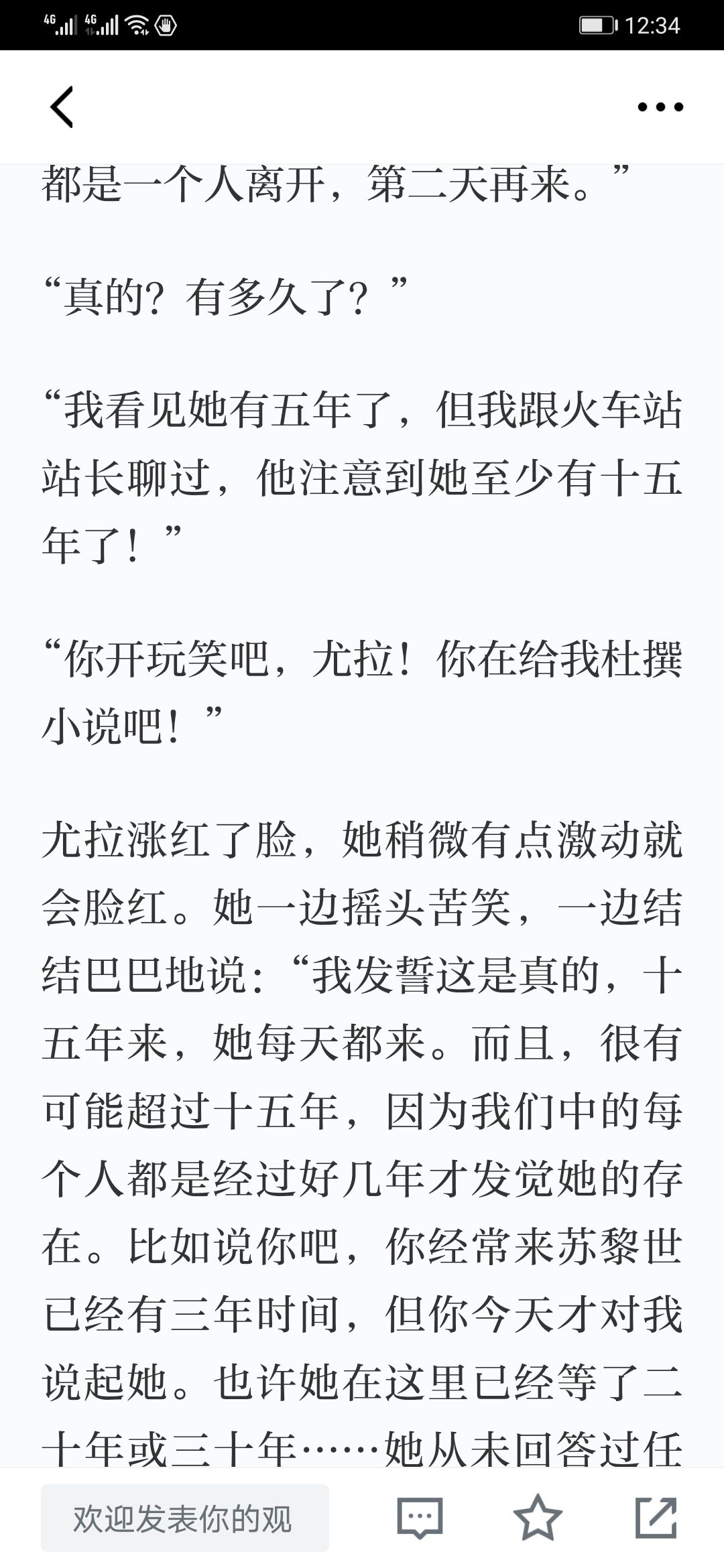The height and width of the screenshot is (1568, 724).
Task: Tap the 欢迎发表你的观 comment input box
Action: click(x=185, y=1518)
